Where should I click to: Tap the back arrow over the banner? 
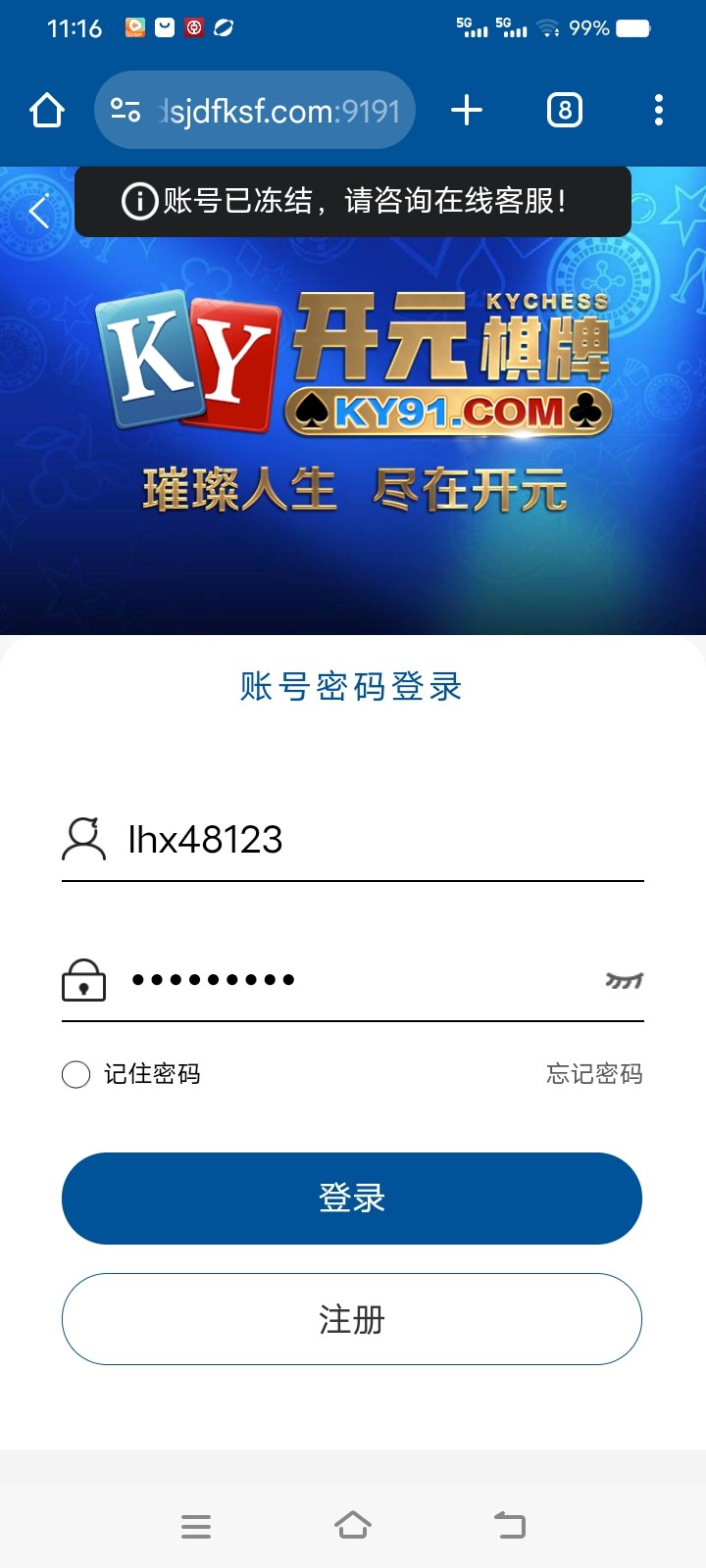pos(37,211)
